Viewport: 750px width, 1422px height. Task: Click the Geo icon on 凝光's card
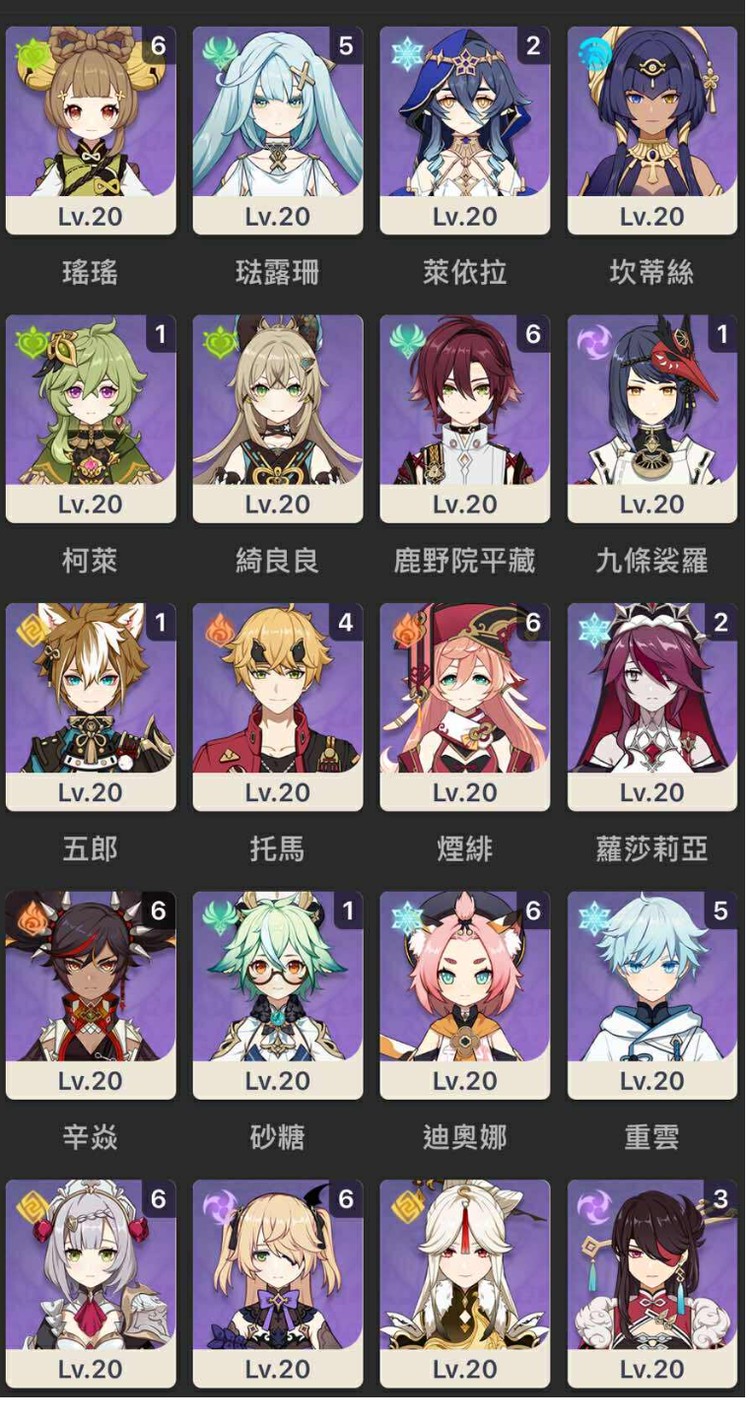pyautogui.click(x=406, y=1207)
